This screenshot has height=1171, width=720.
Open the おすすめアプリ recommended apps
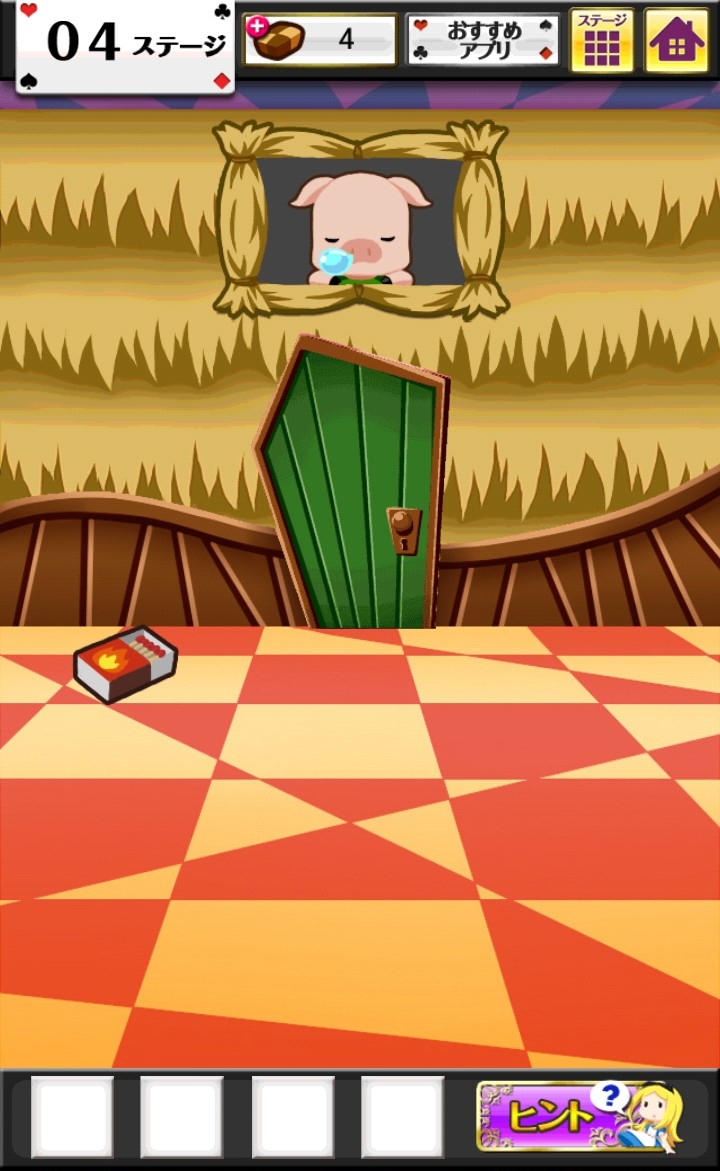[x=484, y=41]
